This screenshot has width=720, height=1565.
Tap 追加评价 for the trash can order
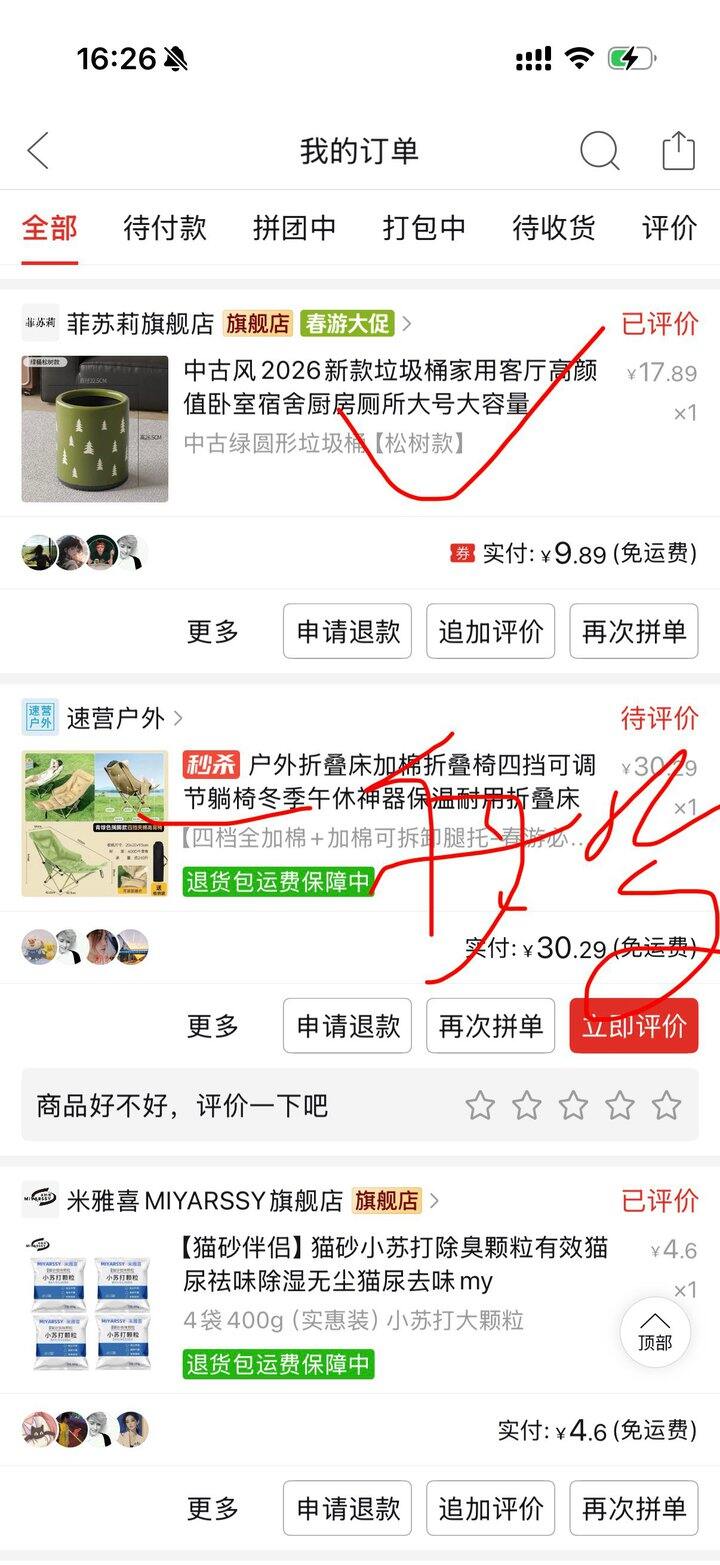pos(490,631)
